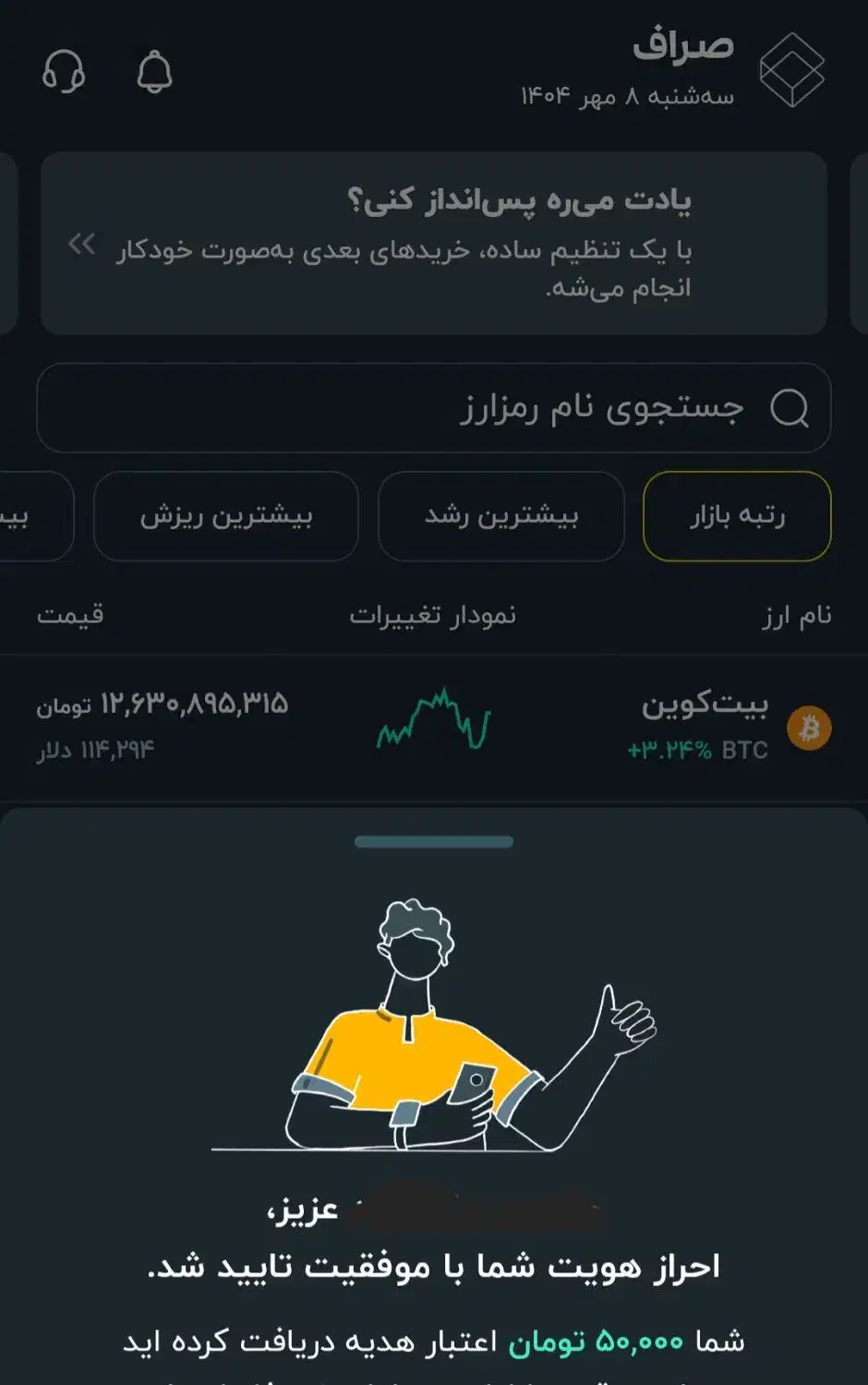The height and width of the screenshot is (1385, 868).
Task: Tap the bottom sheet drag handle
Action: 433,841
